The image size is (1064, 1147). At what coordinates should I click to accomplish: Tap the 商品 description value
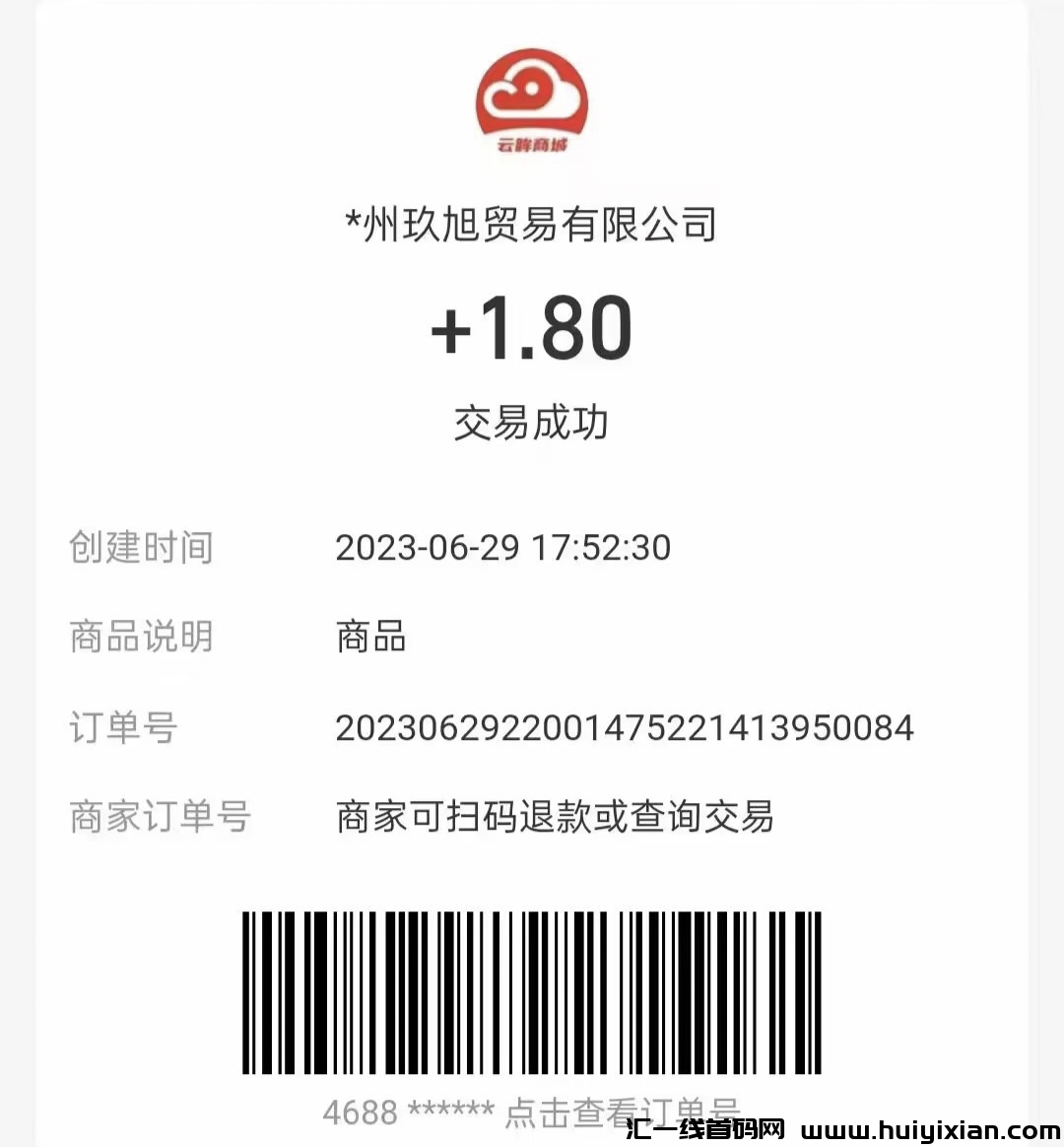(x=369, y=638)
